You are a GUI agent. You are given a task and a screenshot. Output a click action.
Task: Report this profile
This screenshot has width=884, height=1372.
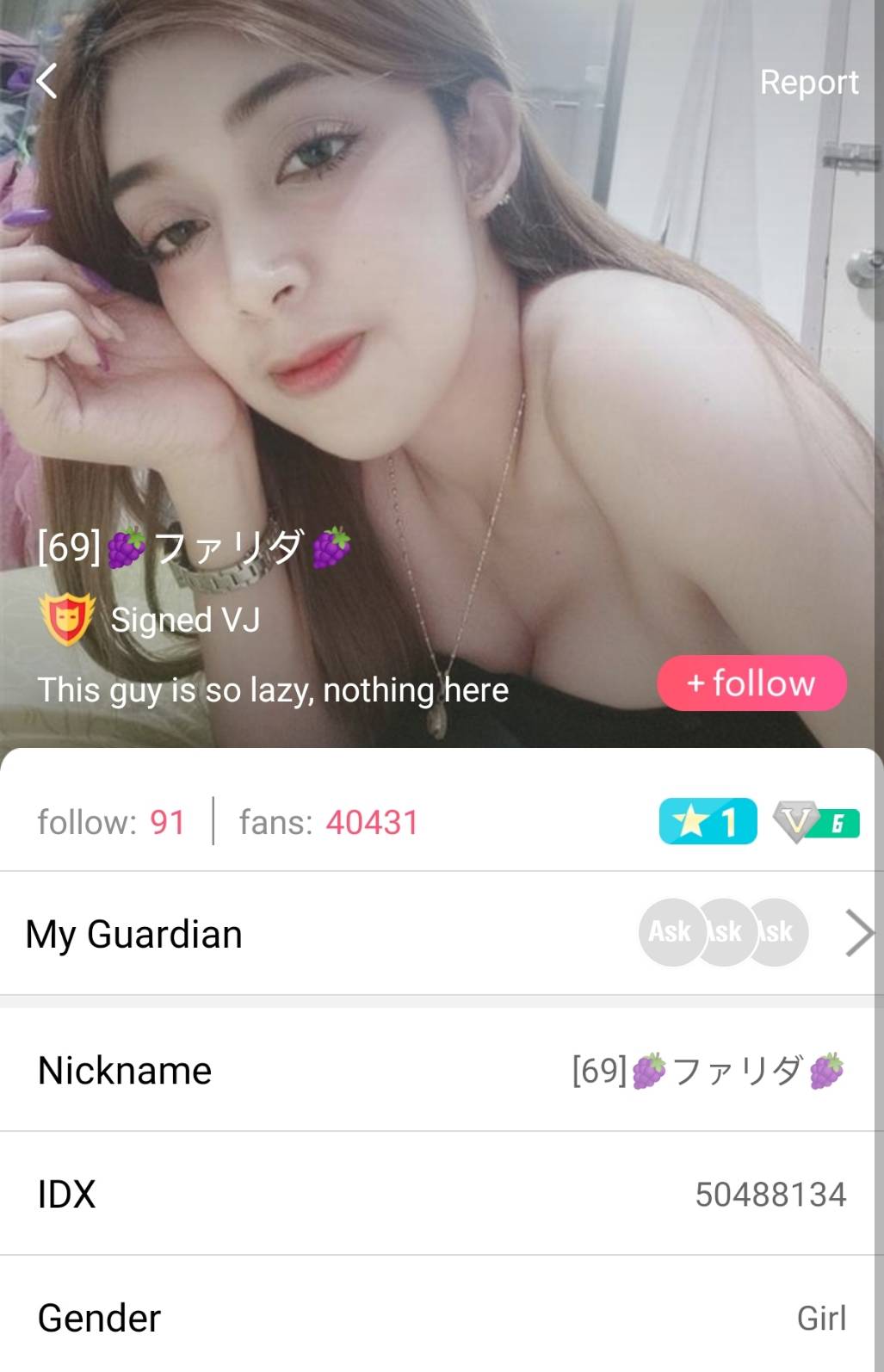pos(808,83)
